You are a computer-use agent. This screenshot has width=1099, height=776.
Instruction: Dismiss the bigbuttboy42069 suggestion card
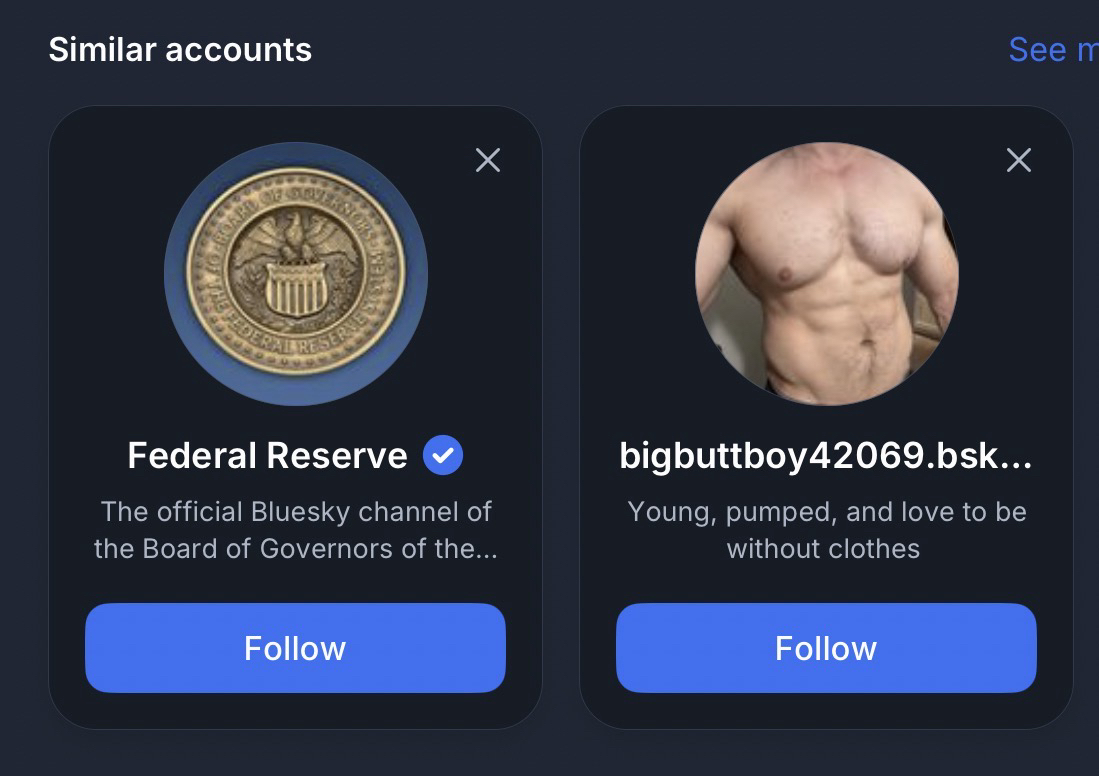(1018, 160)
